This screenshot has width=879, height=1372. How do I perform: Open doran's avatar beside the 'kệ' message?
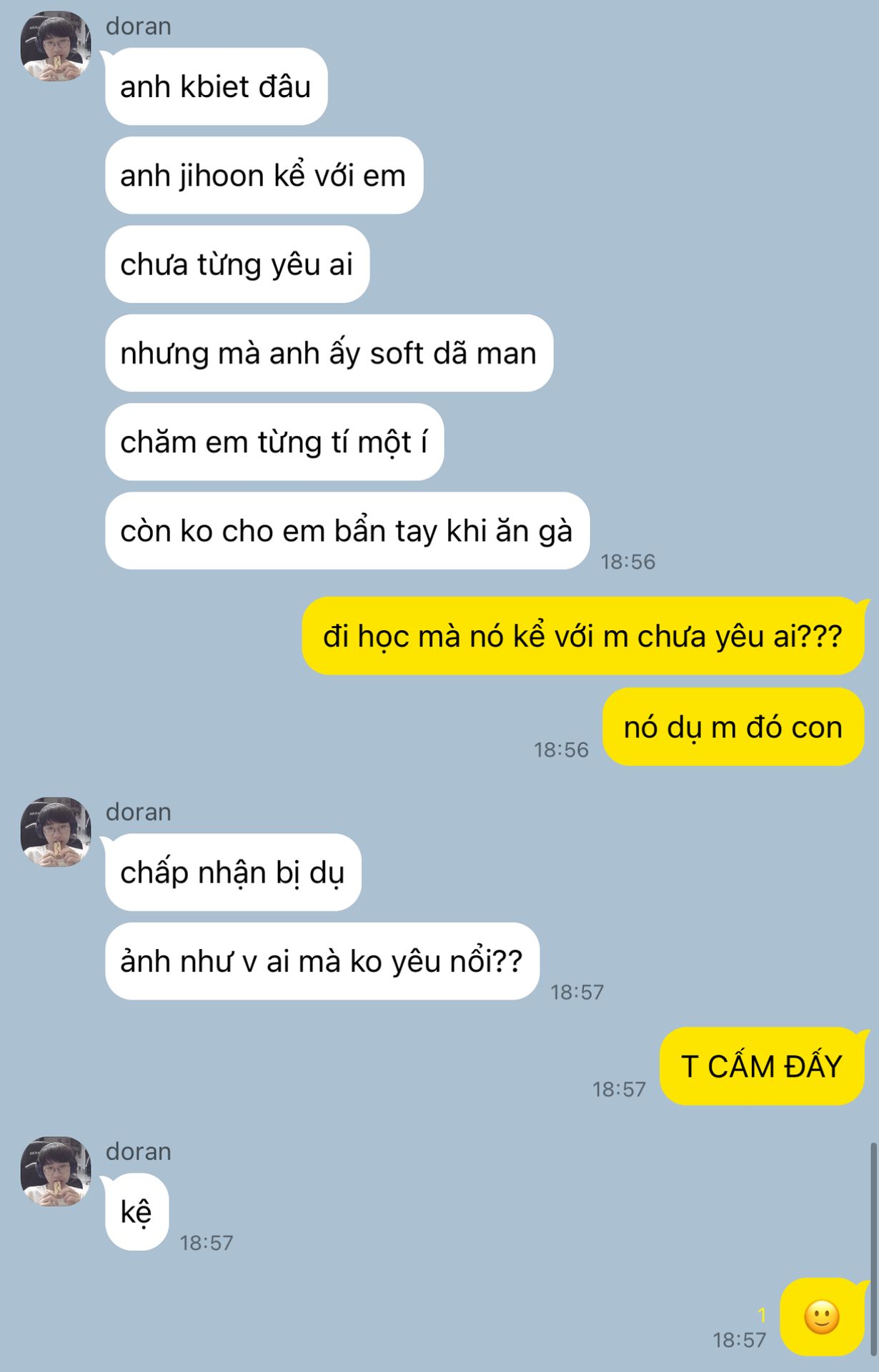(56, 1172)
